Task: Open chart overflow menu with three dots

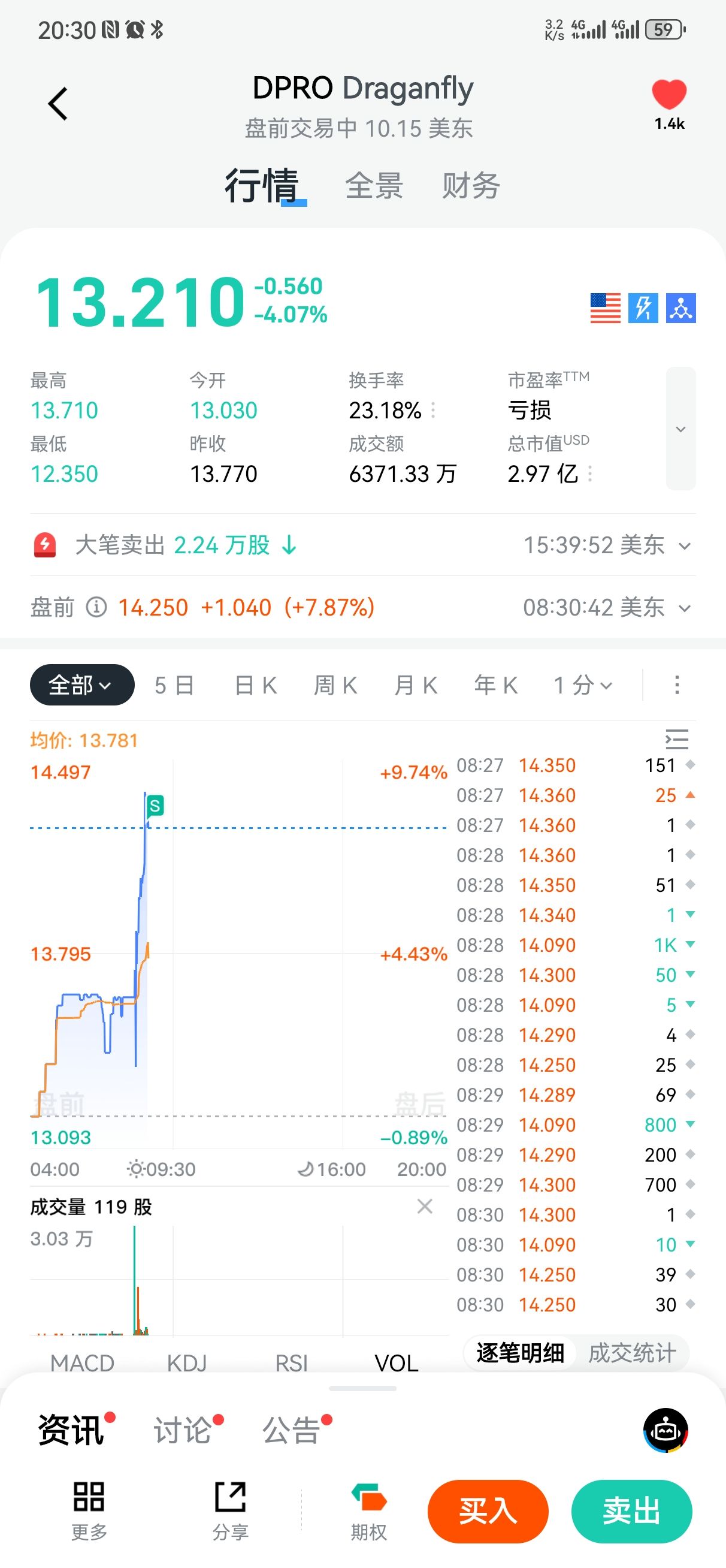Action: click(677, 685)
